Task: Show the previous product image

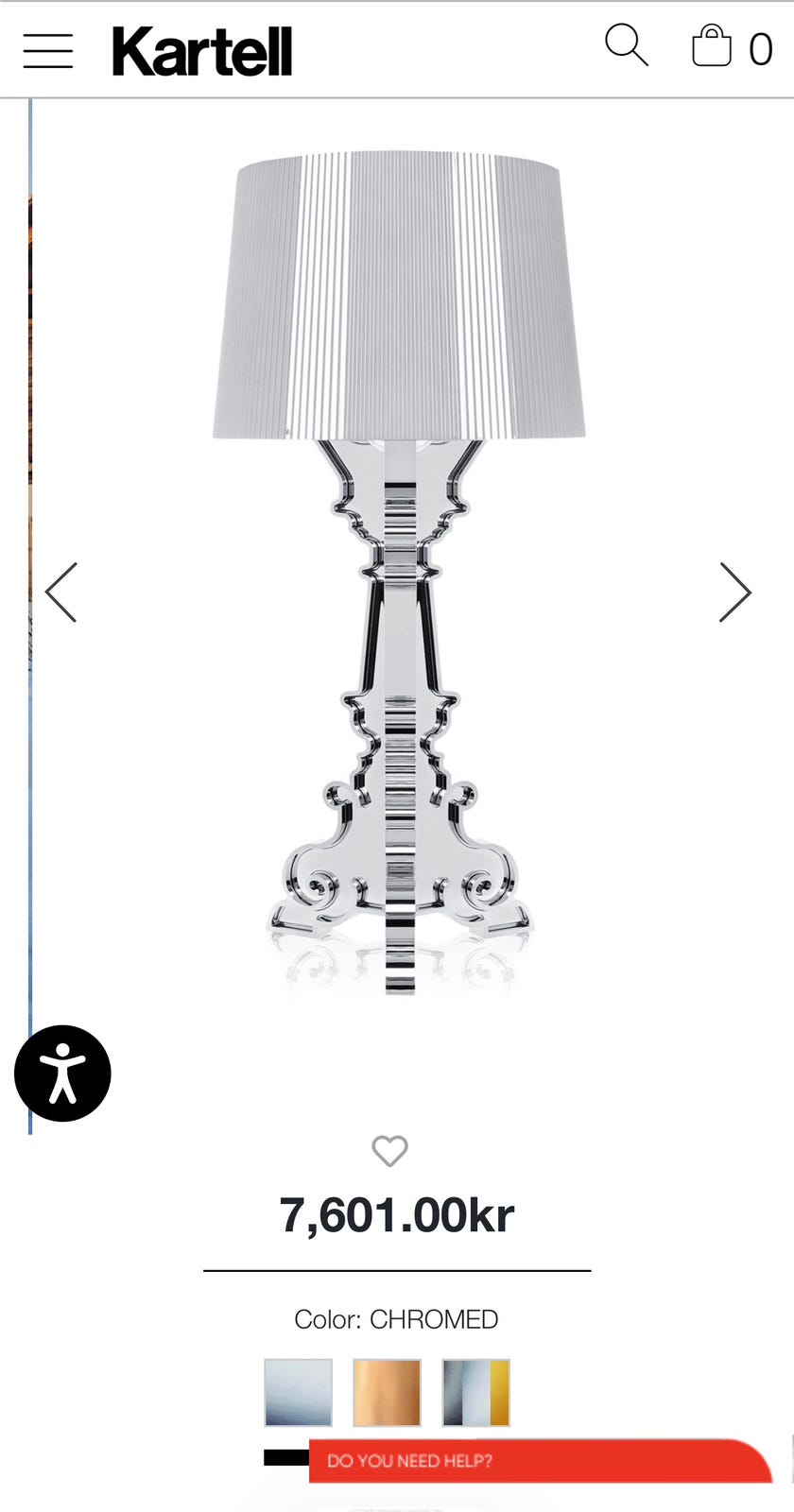Action: pos(61,593)
